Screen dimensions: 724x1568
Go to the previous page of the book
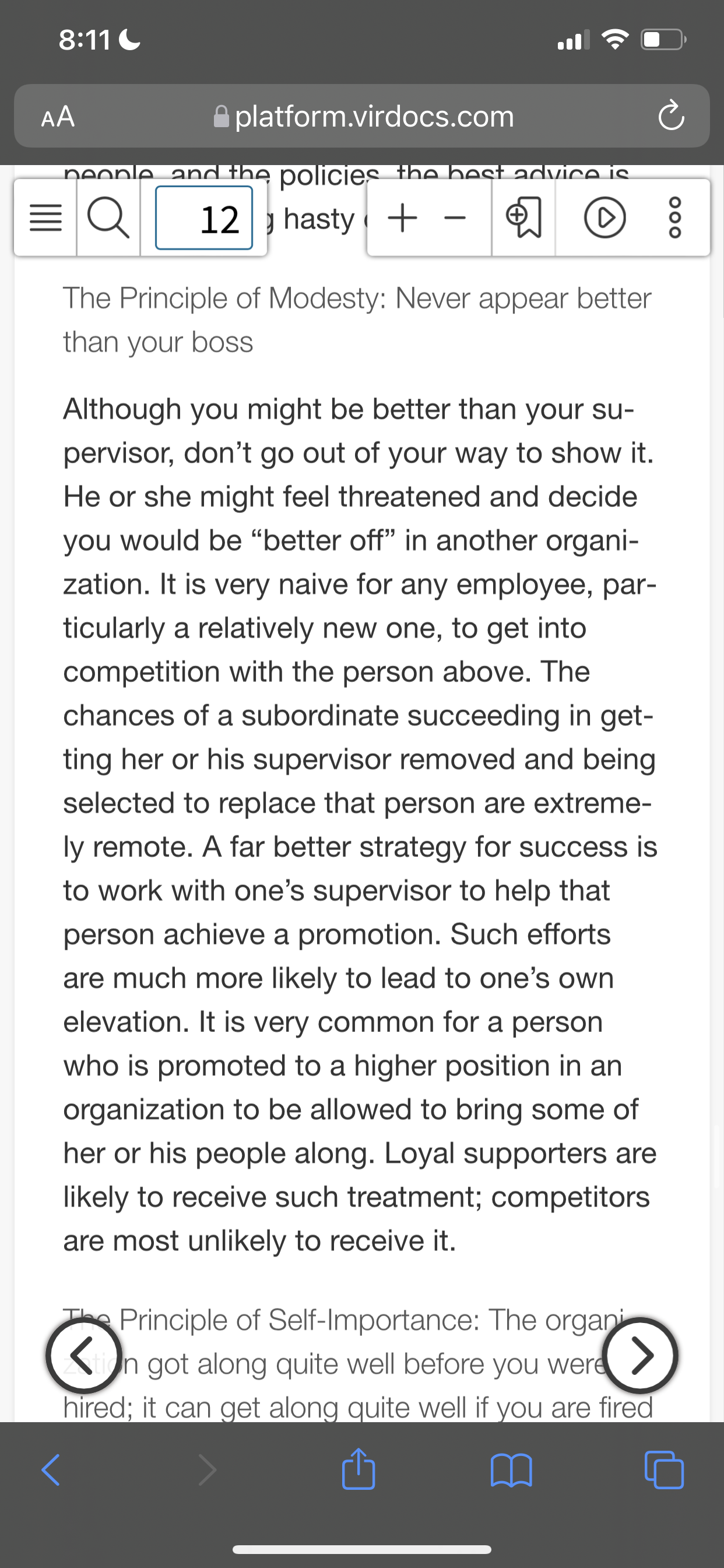pyautogui.click(x=84, y=1355)
